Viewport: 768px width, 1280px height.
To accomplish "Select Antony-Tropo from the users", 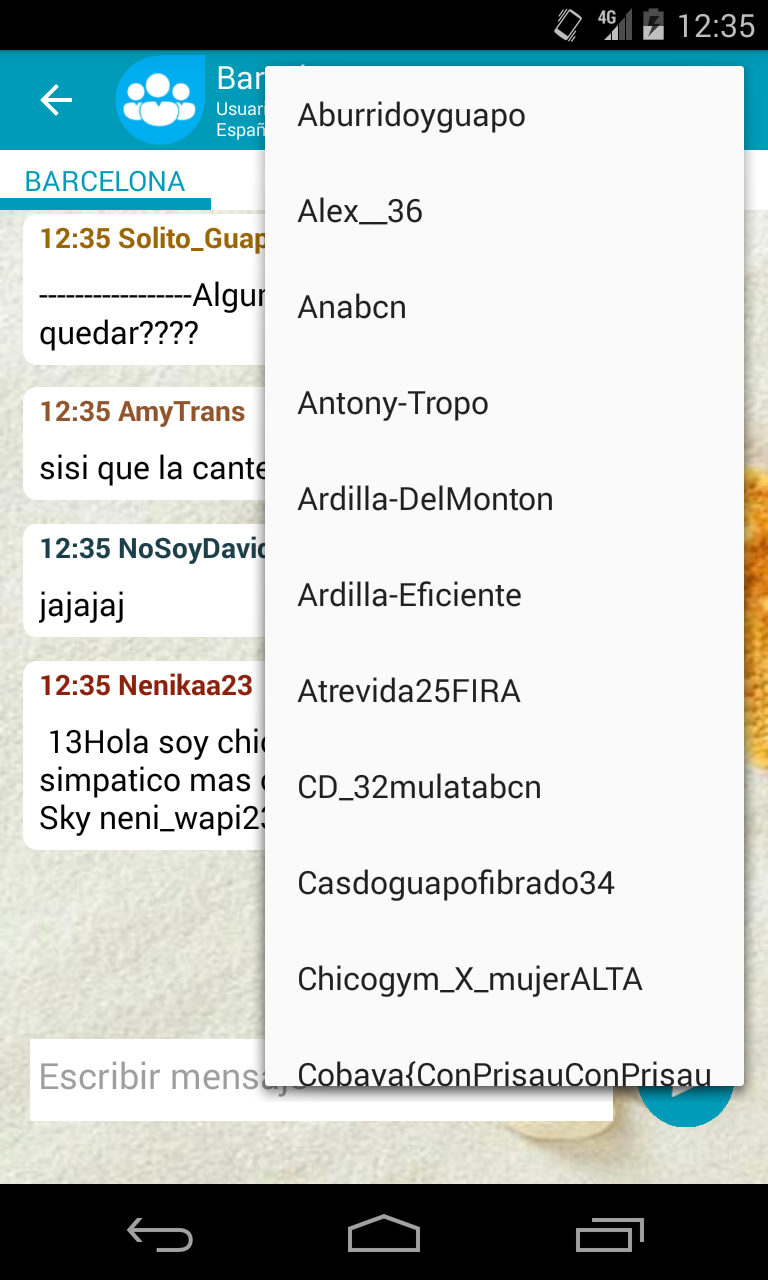I will point(393,404).
